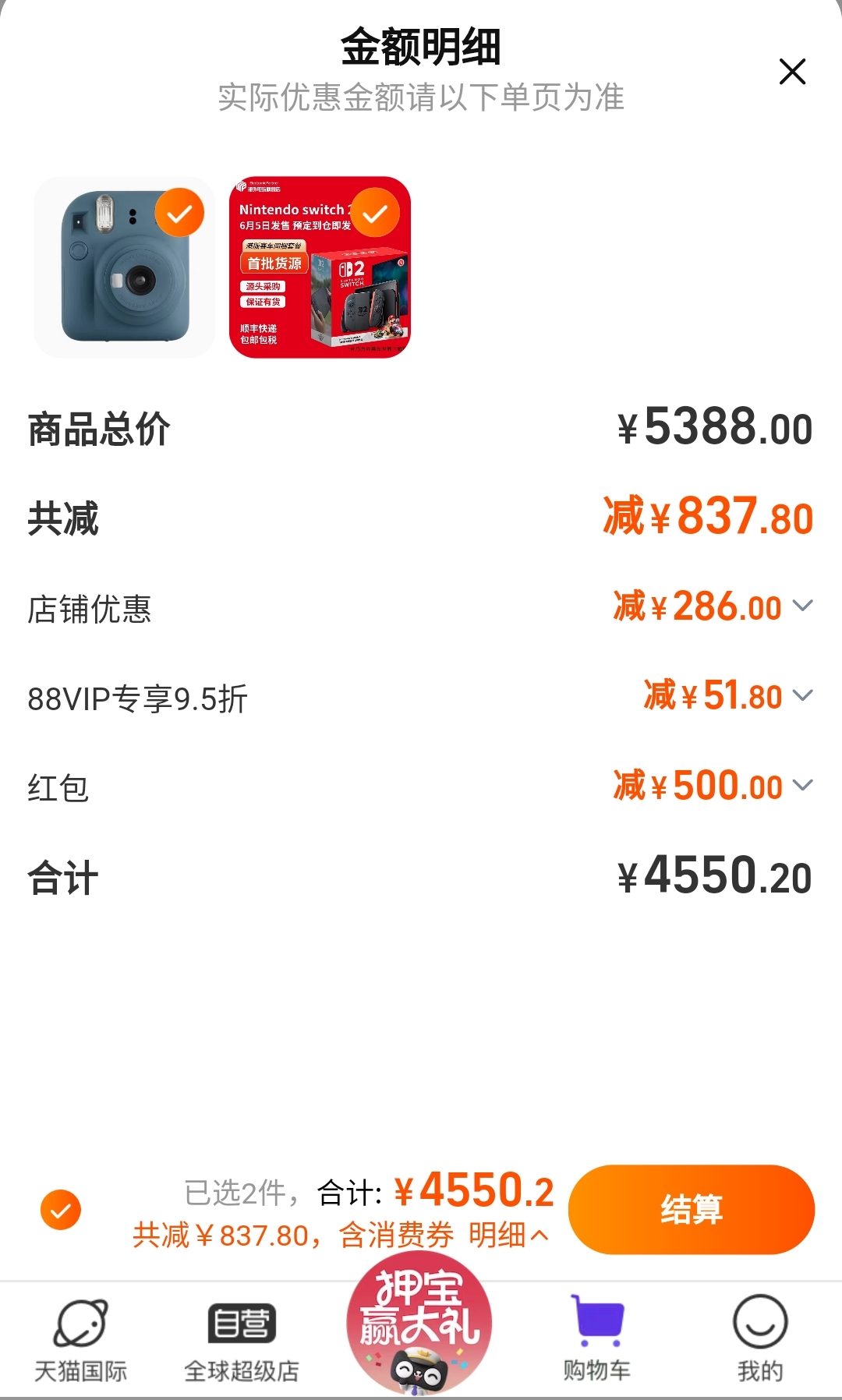Open the instant camera item thumbnail
The width and height of the screenshot is (842, 1400).
pyautogui.click(x=125, y=267)
